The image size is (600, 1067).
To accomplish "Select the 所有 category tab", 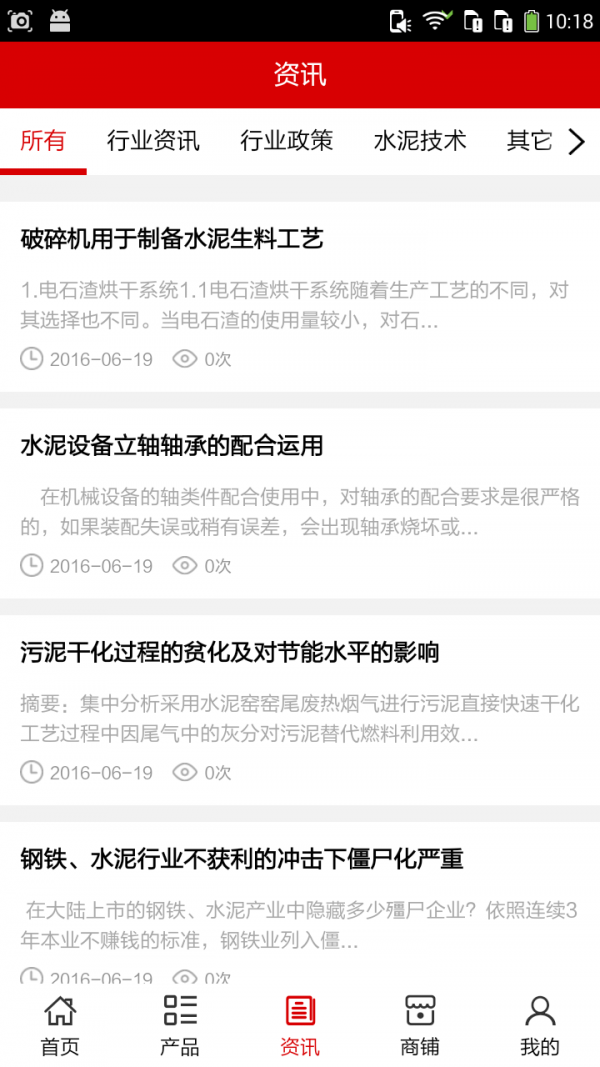I will [x=43, y=141].
